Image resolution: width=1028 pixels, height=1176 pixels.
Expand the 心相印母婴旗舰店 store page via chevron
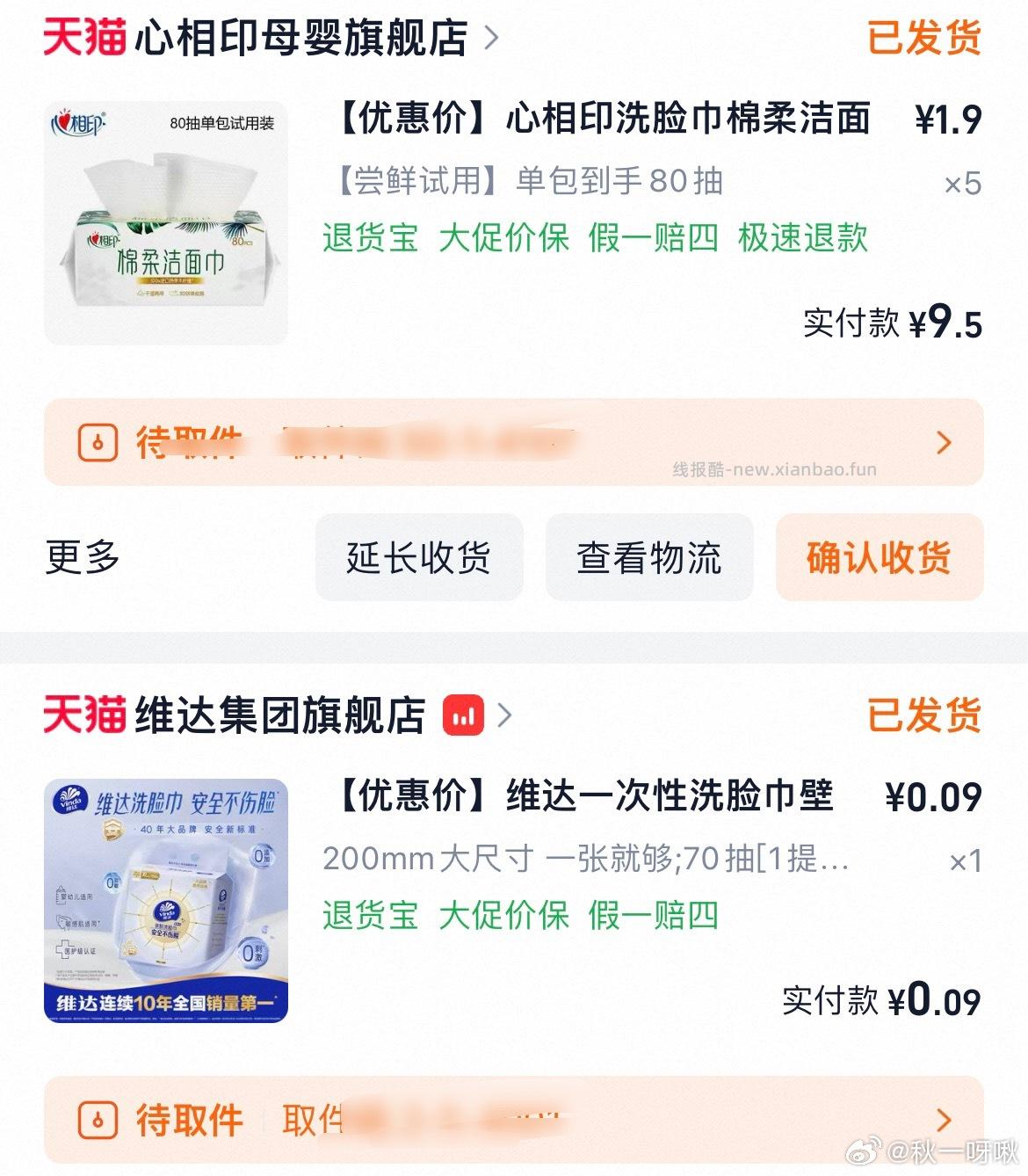coord(490,40)
